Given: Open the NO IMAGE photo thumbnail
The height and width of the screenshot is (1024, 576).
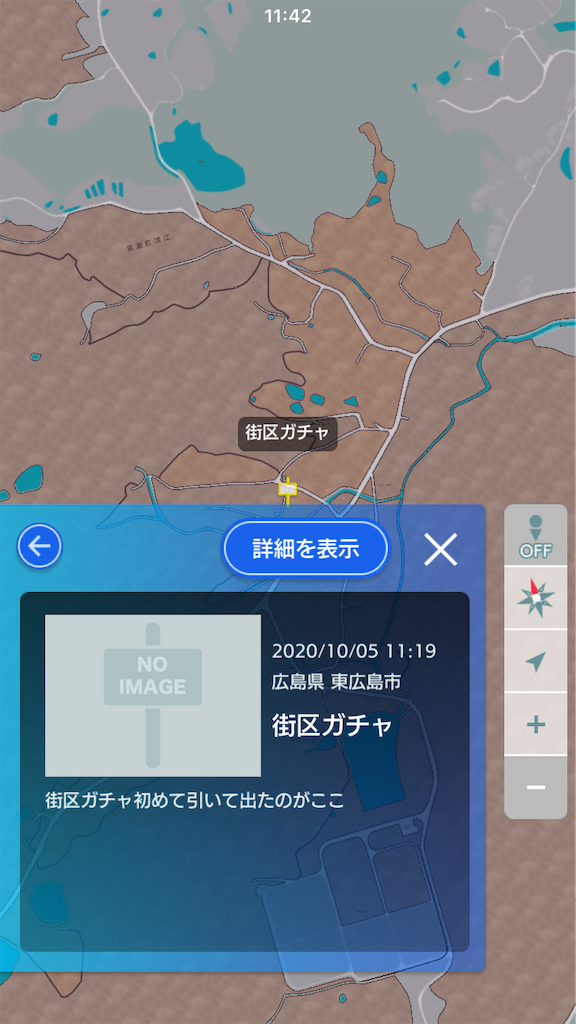Looking at the screenshot, I should tap(153, 696).
